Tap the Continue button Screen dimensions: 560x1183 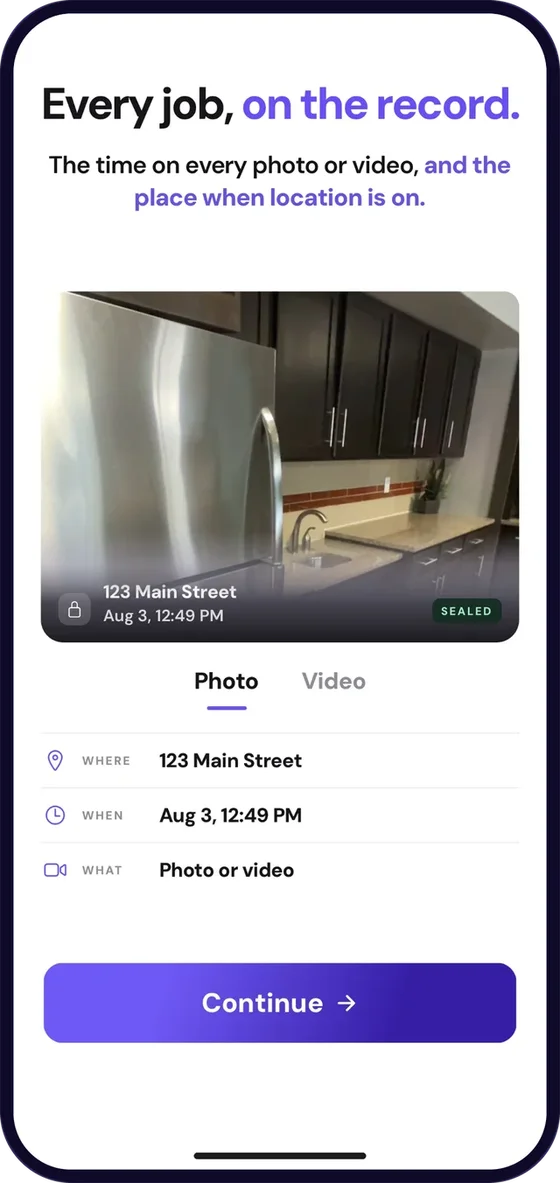click(x=280, y=1003)
